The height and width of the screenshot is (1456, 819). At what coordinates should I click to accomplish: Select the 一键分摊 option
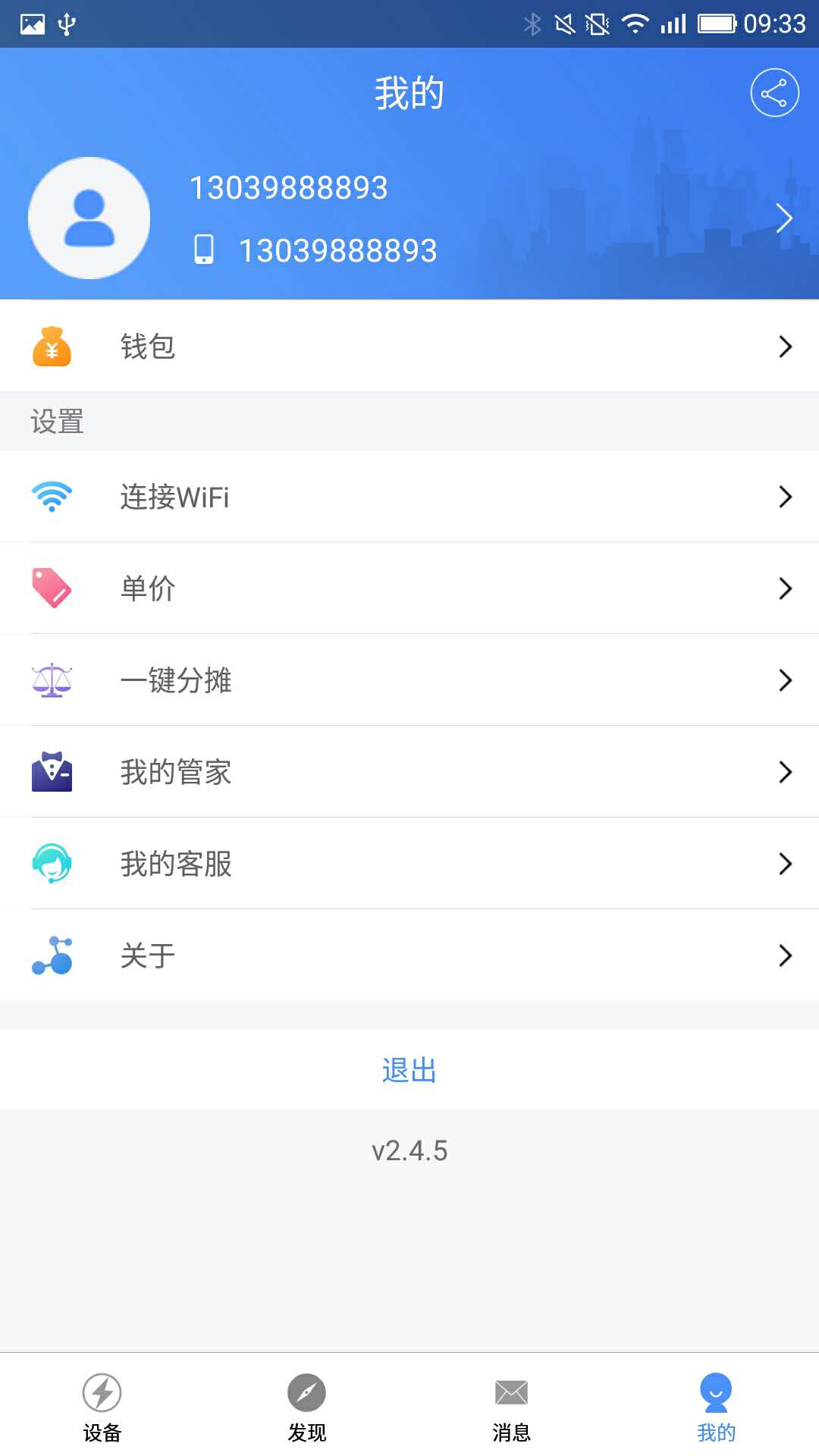(409, 680)
